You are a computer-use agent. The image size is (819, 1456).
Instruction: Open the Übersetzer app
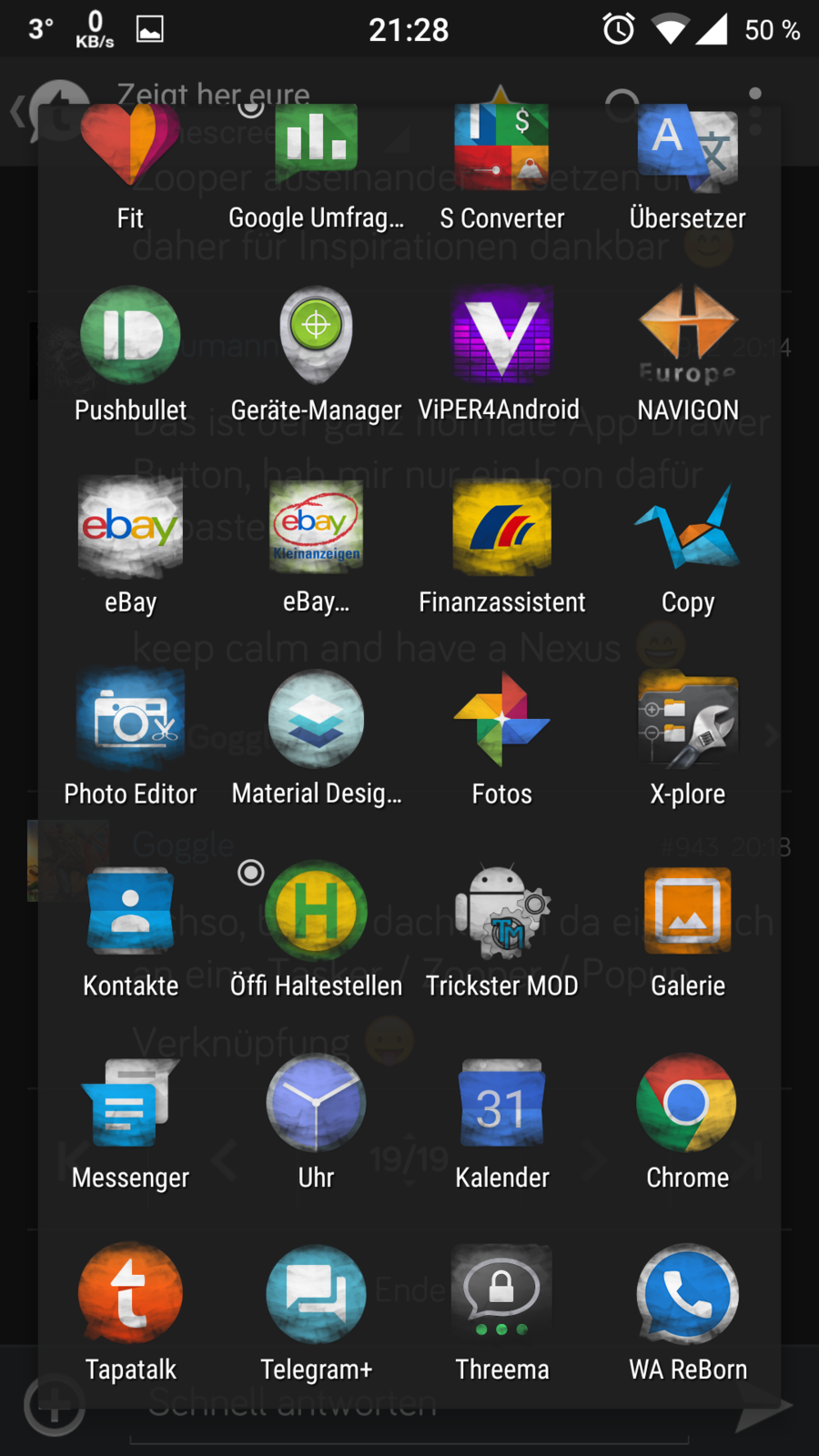687,146
